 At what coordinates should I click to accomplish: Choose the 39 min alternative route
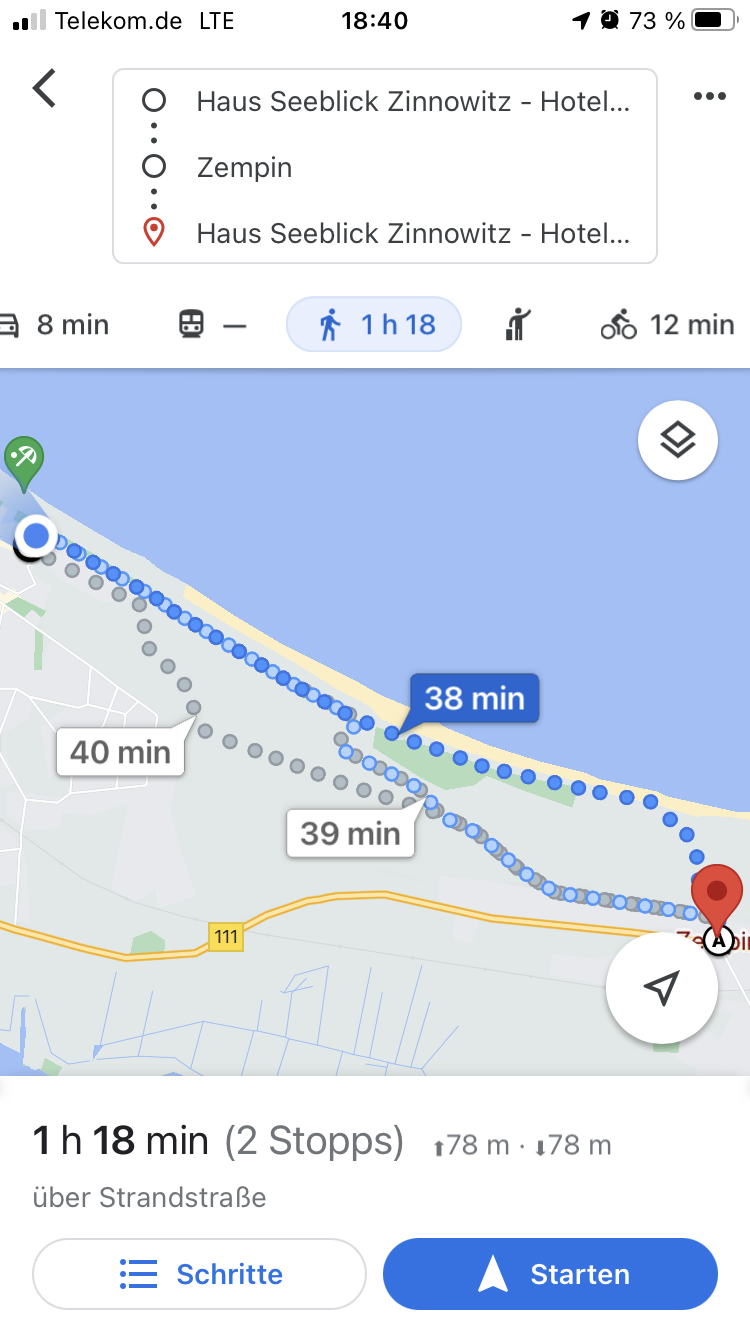pos(350,833)
